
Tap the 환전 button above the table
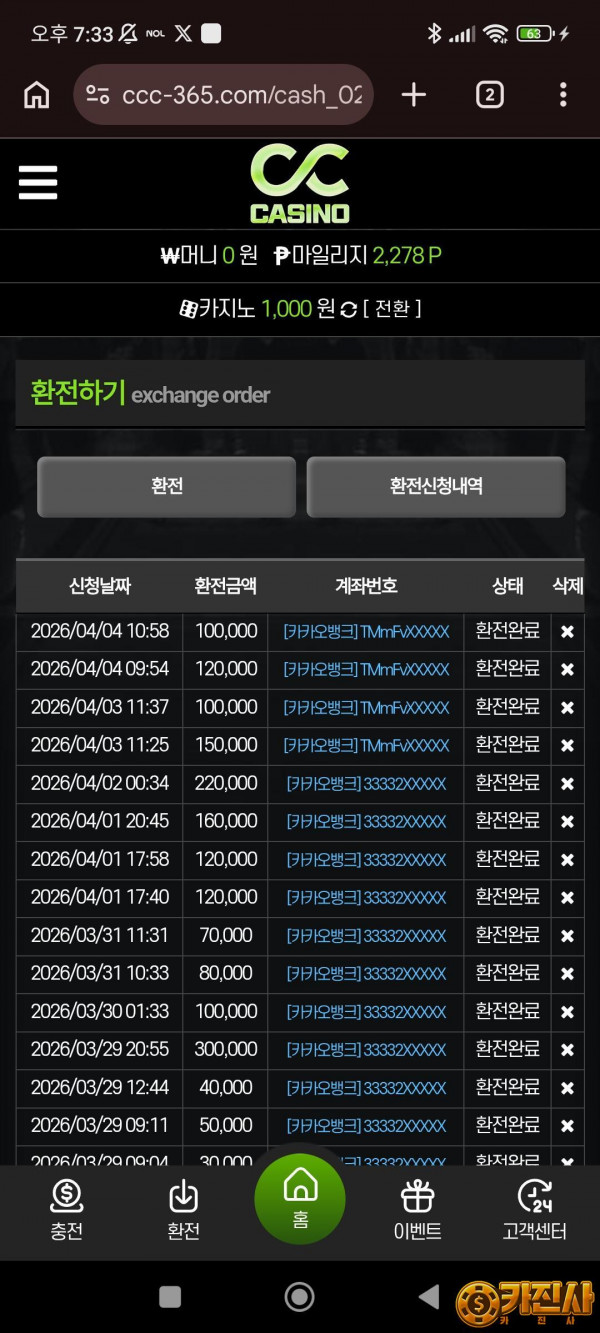166,487
